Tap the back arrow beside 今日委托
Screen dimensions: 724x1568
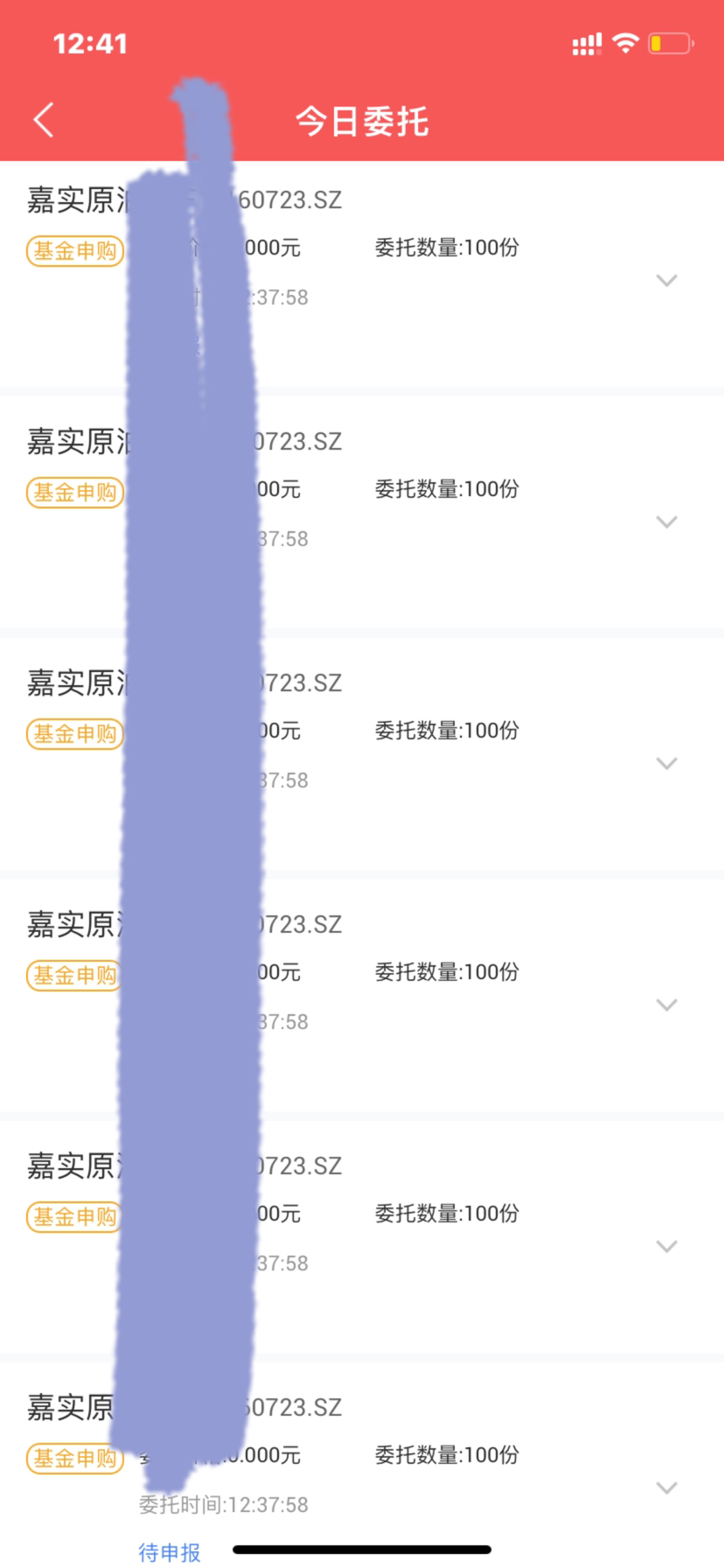(x=42, y=120)
